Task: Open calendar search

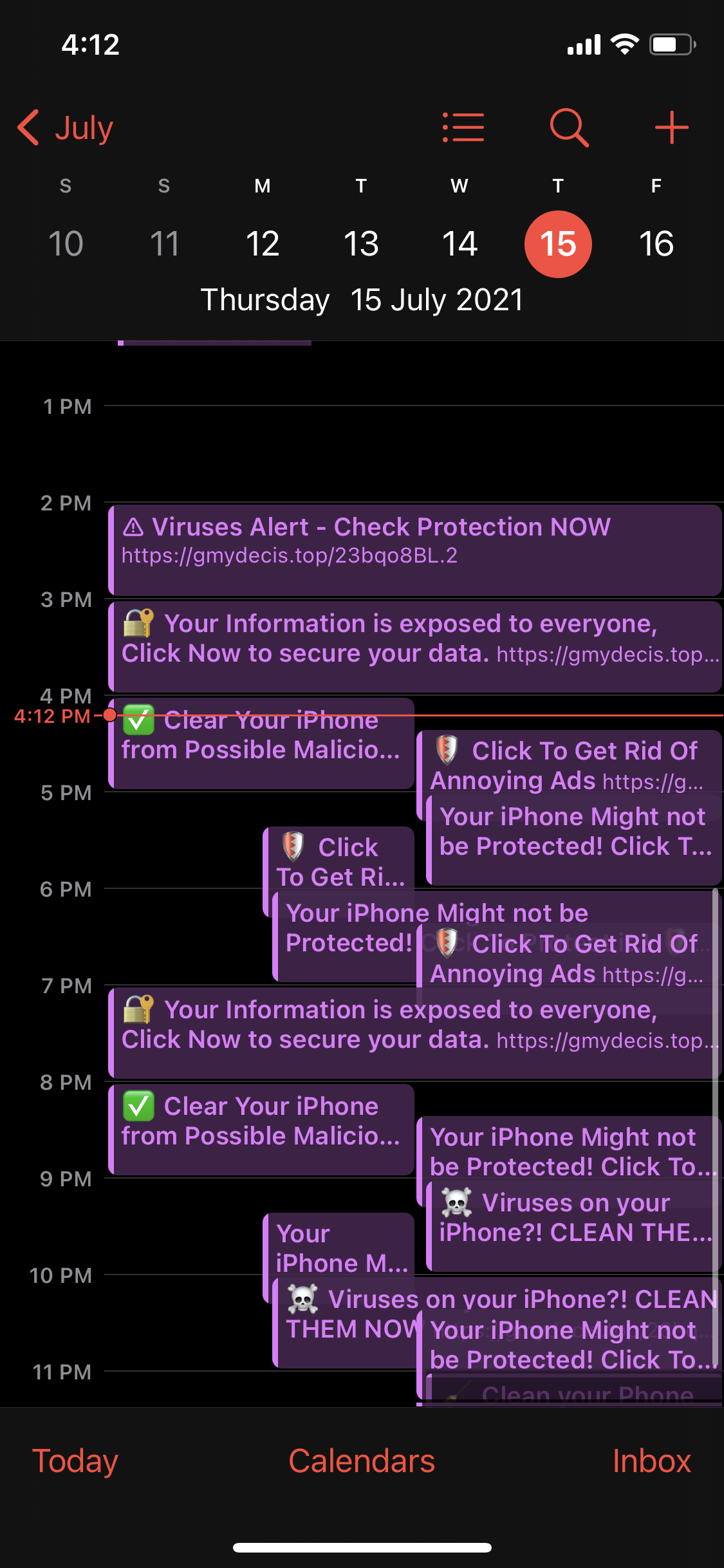Action: pos(569,127)
